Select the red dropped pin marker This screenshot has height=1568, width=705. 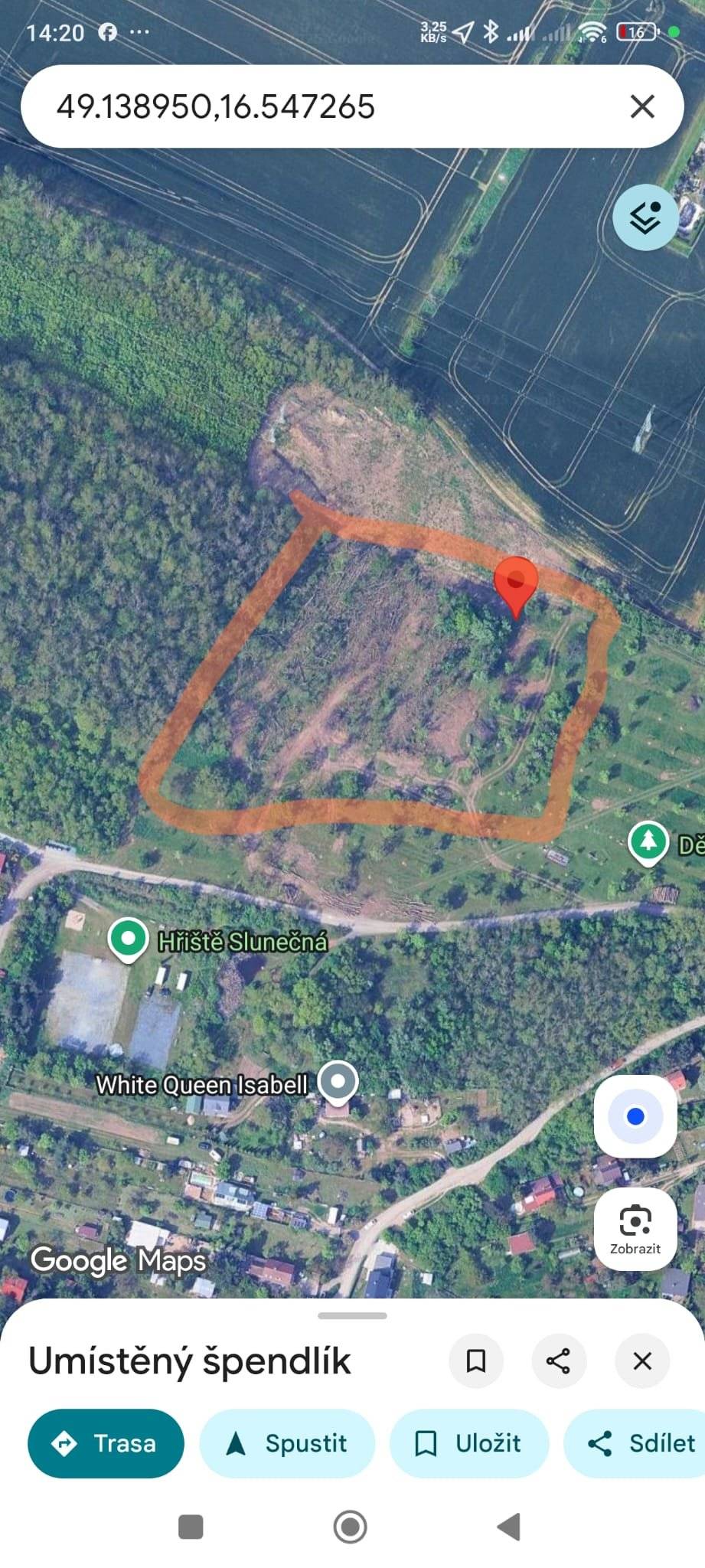click(x=517, y=586)
